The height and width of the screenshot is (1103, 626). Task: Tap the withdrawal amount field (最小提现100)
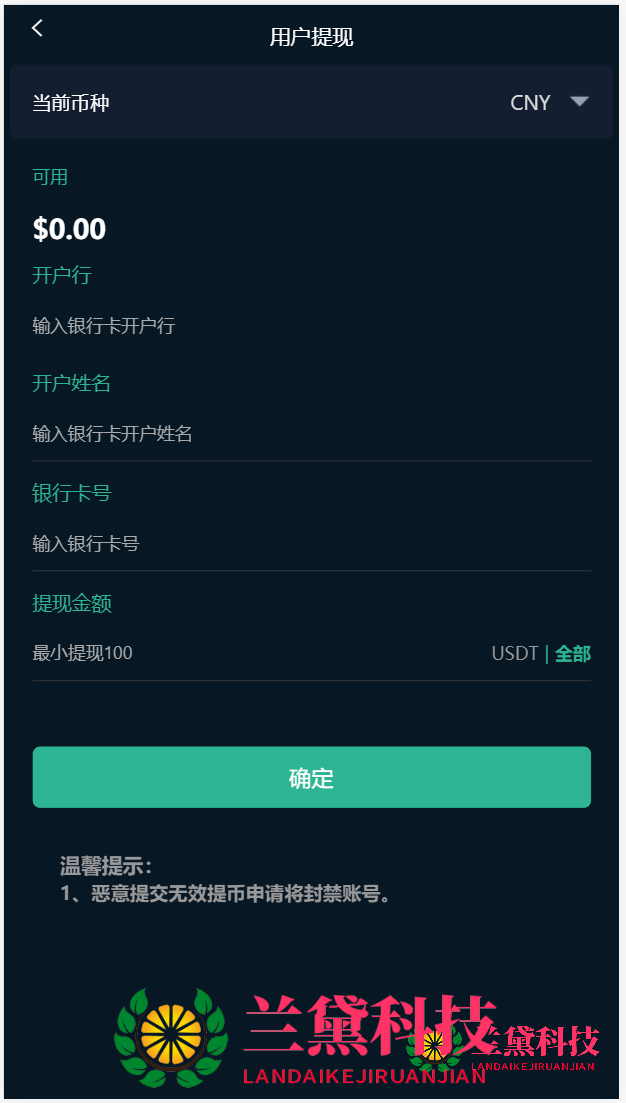(x=250, y=653)
